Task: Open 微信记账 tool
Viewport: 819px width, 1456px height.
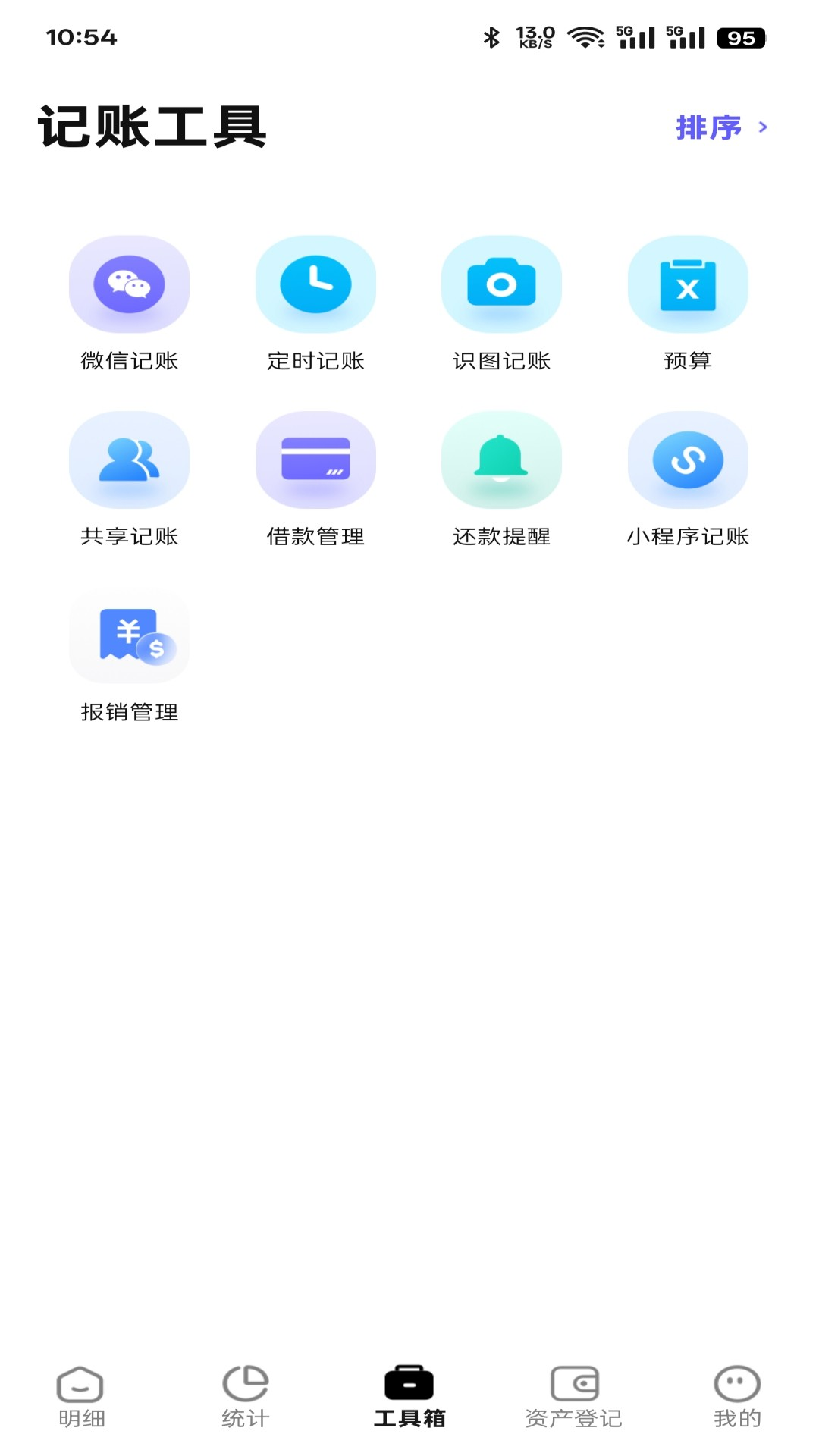Action: (129, 303)
